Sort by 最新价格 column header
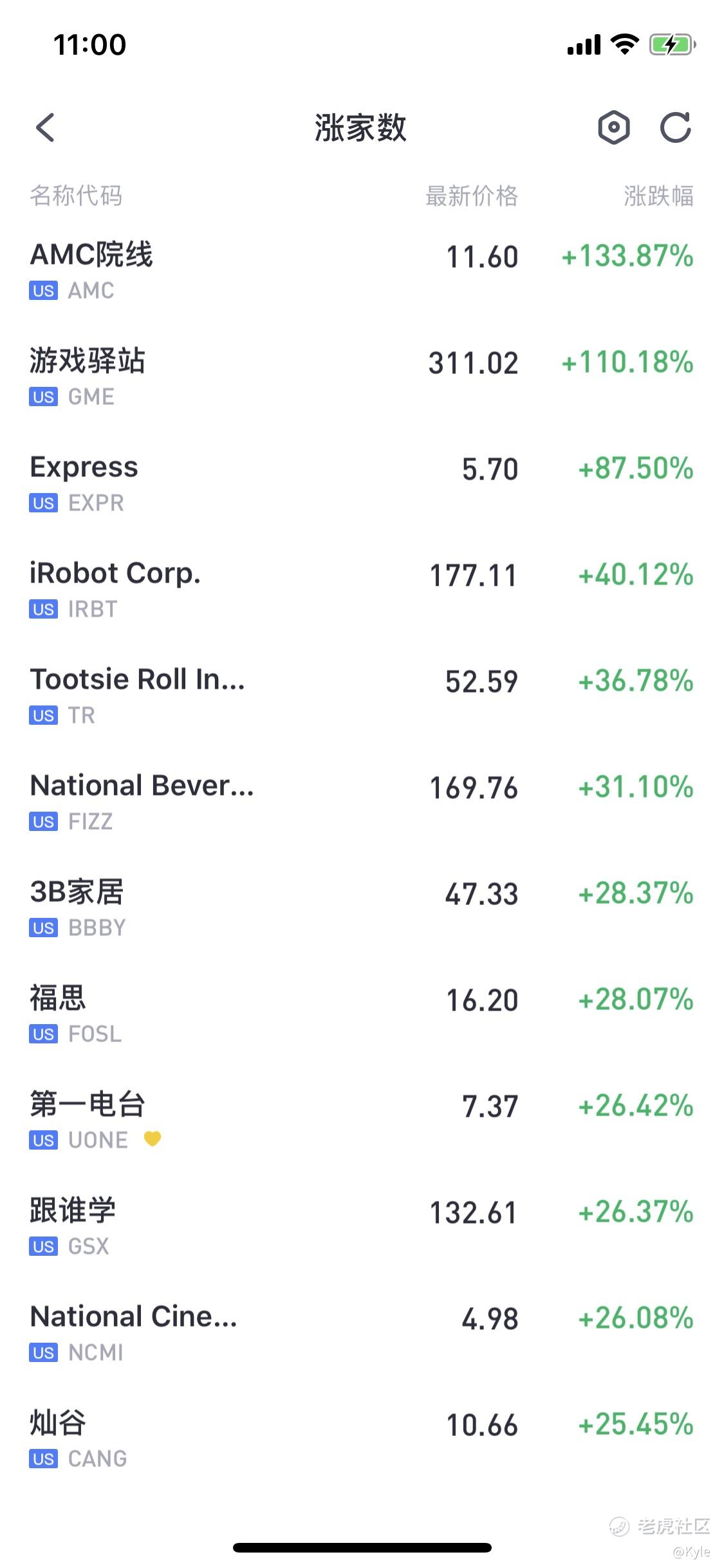 [472, 196]
